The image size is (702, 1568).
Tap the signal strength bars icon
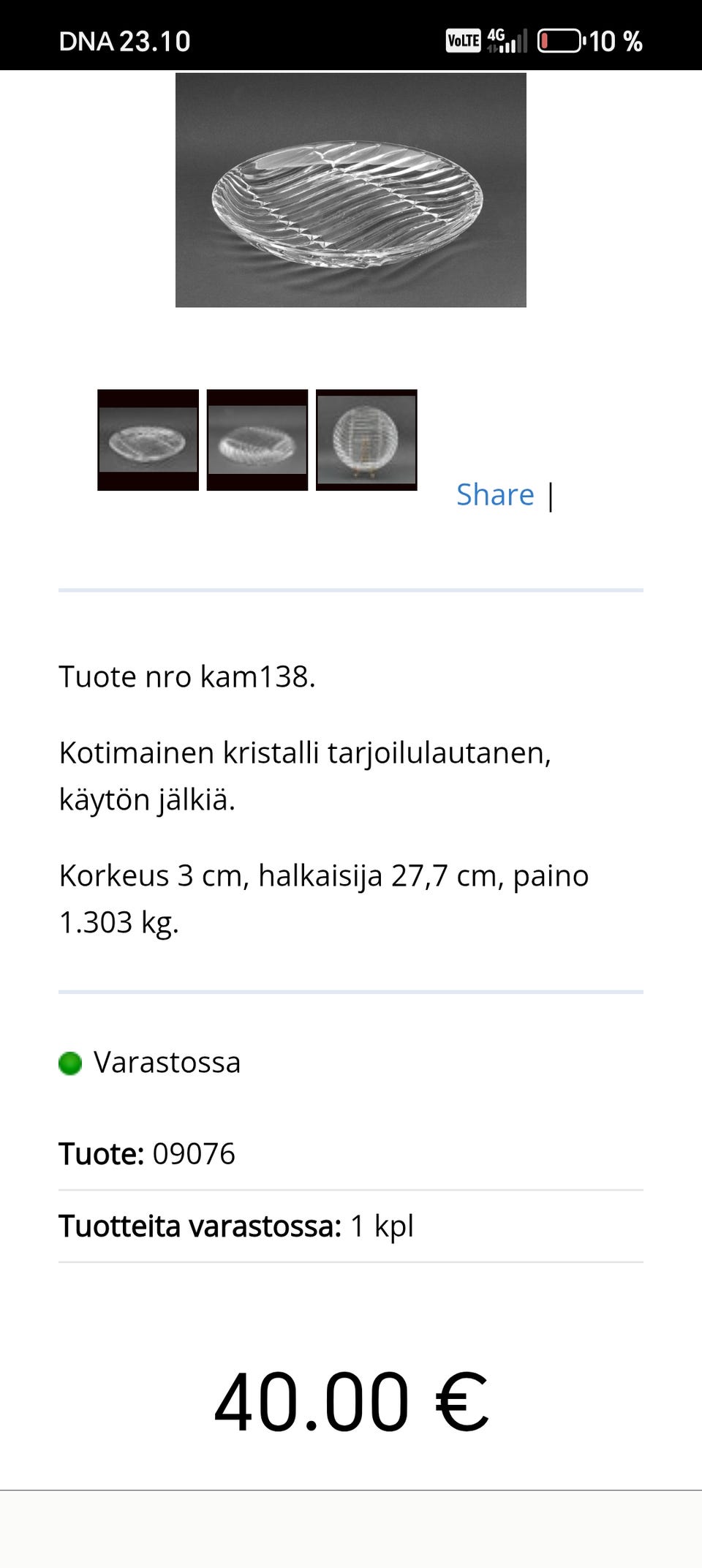tap(513, 42)
